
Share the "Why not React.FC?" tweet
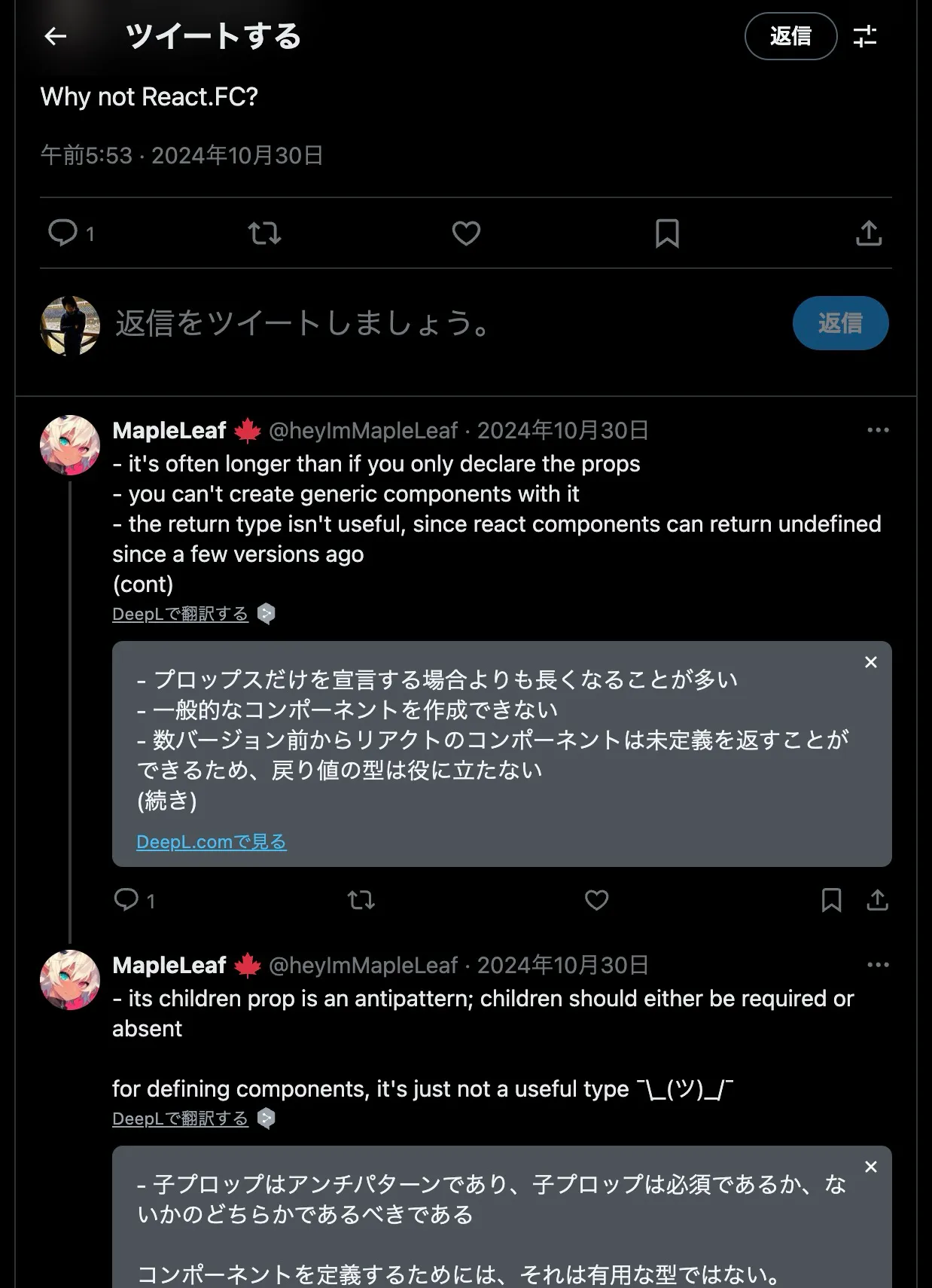[x=869, y=233]
